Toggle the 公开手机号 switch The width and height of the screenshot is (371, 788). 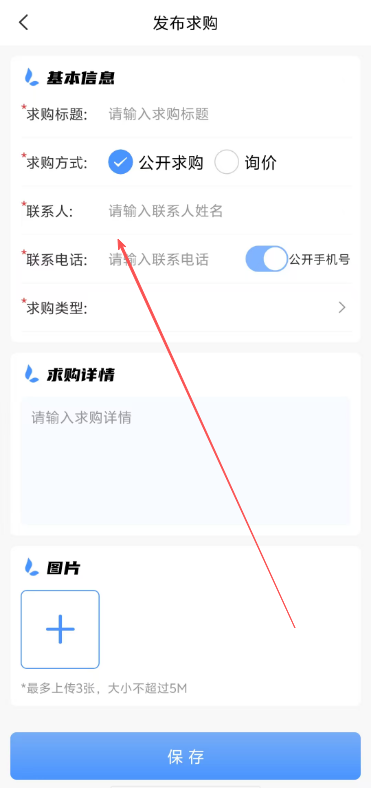pyautogui.click(x=266, y=259)
